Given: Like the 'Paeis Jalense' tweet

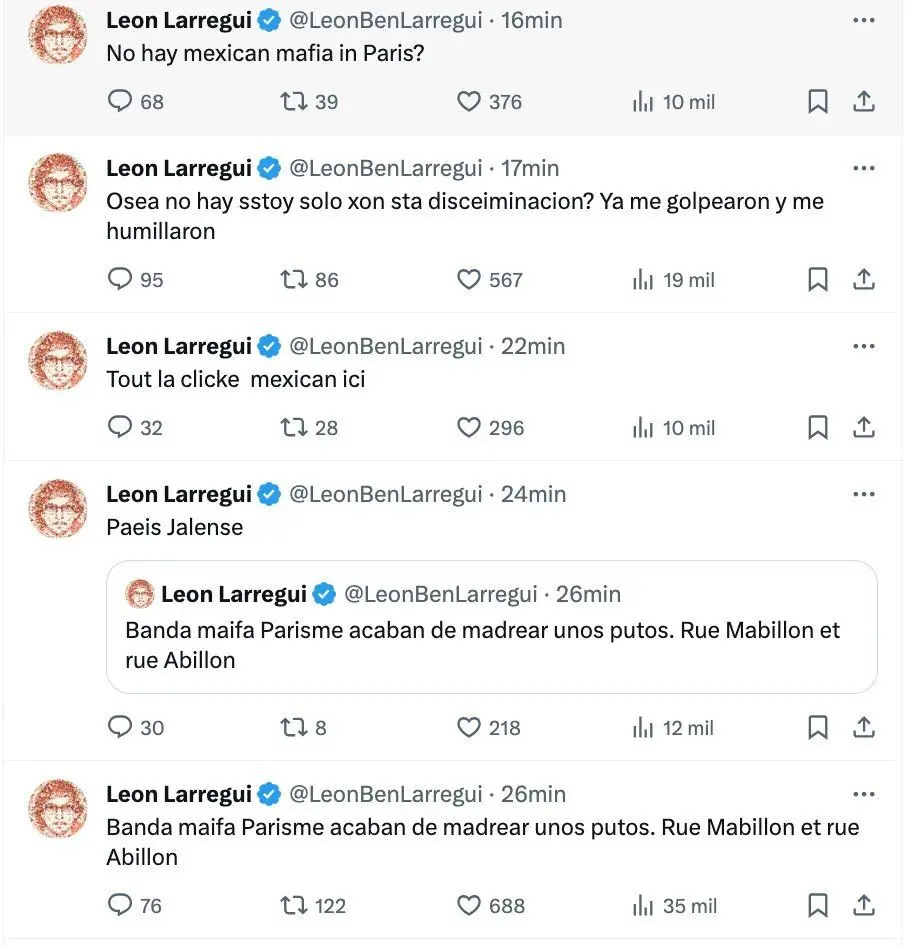Looking at the screenshot, I should pyautogui.click(x=469, y=728).
